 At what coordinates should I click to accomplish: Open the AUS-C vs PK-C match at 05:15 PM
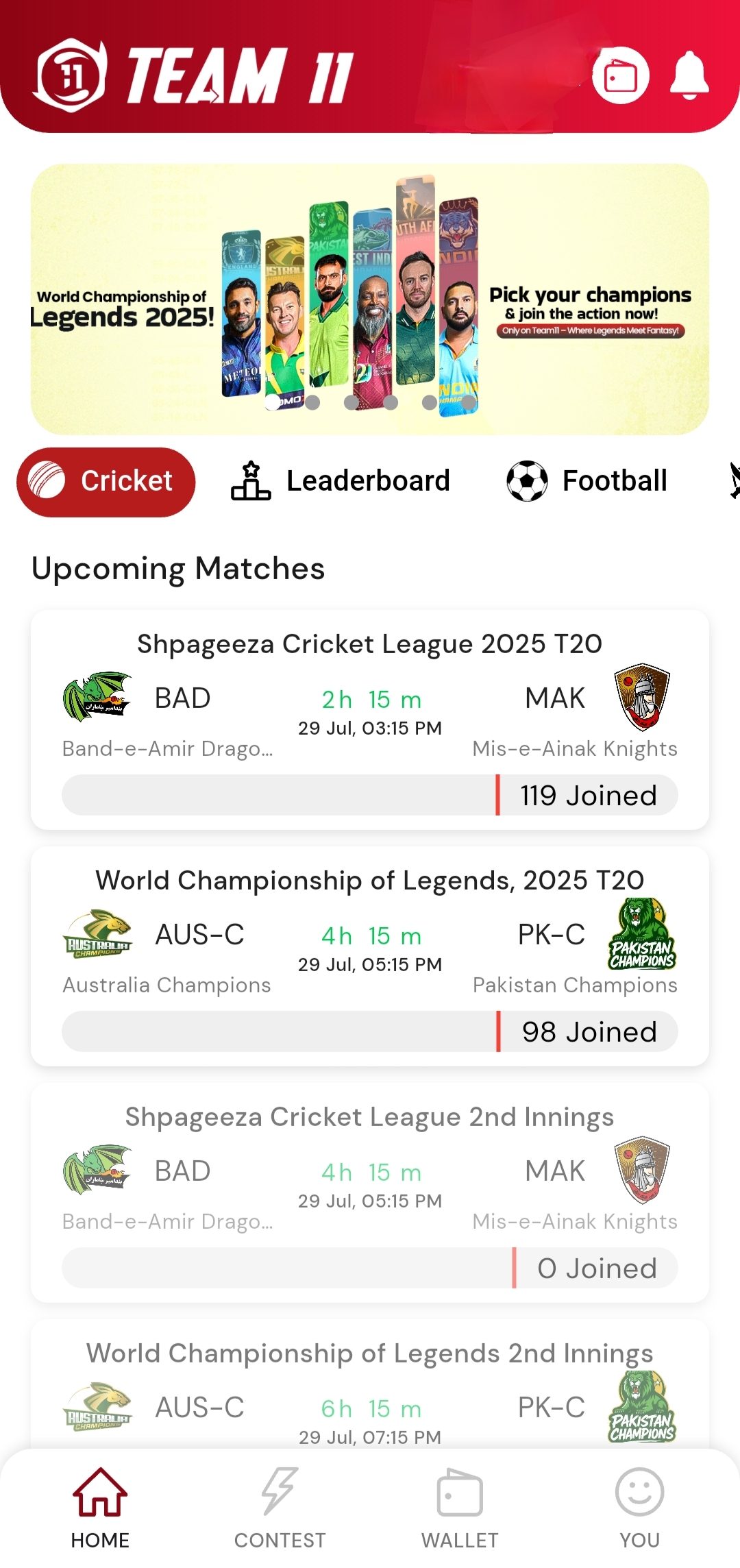pyautogui.click(x=370, y=956)
